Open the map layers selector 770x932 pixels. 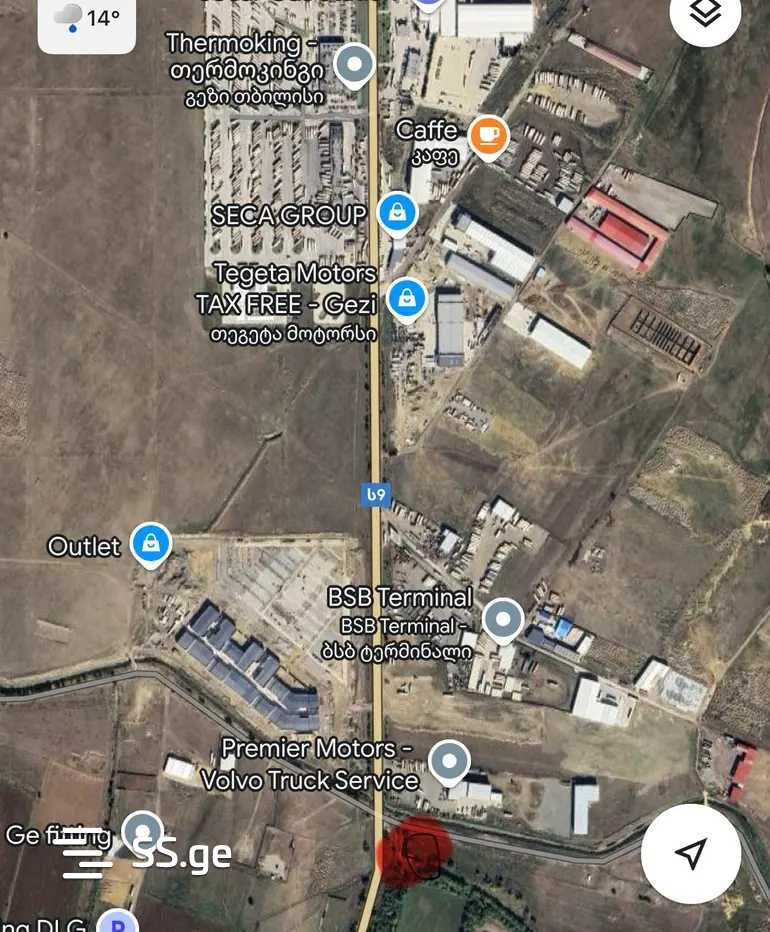705,14
